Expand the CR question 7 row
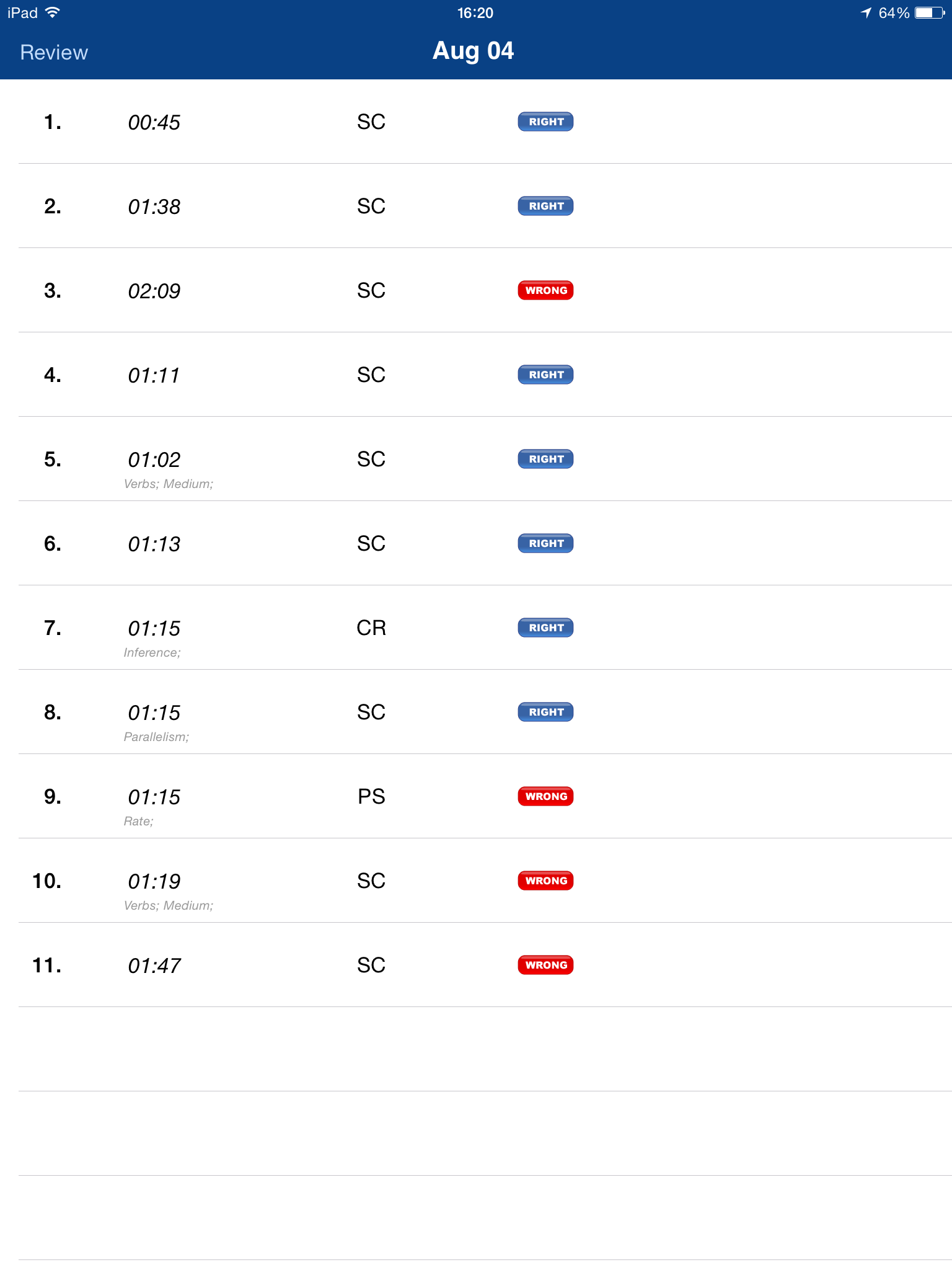 click(x=371, y=628)
